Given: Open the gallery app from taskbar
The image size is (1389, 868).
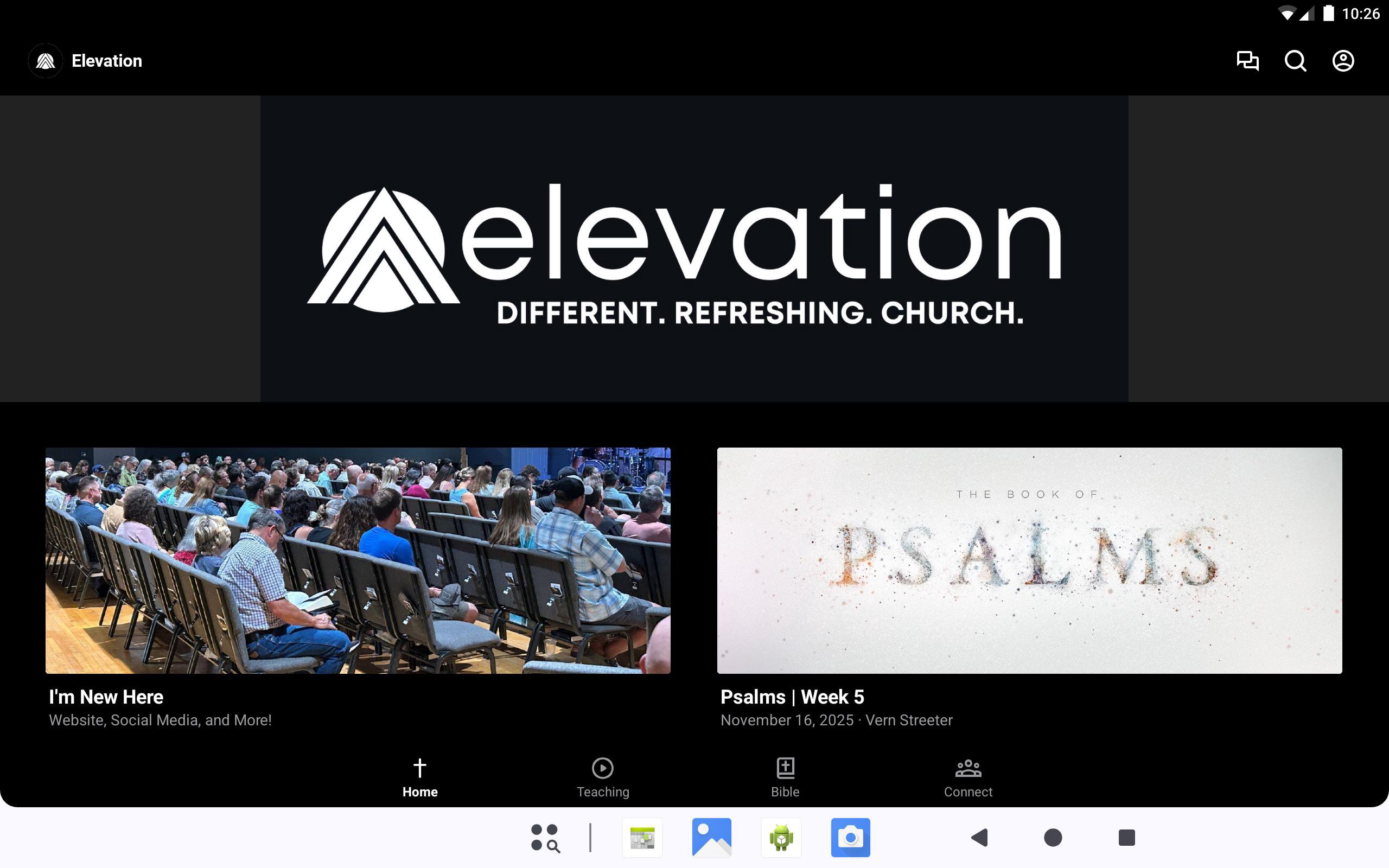Looking at the screenshot, I should click(711, 838).
